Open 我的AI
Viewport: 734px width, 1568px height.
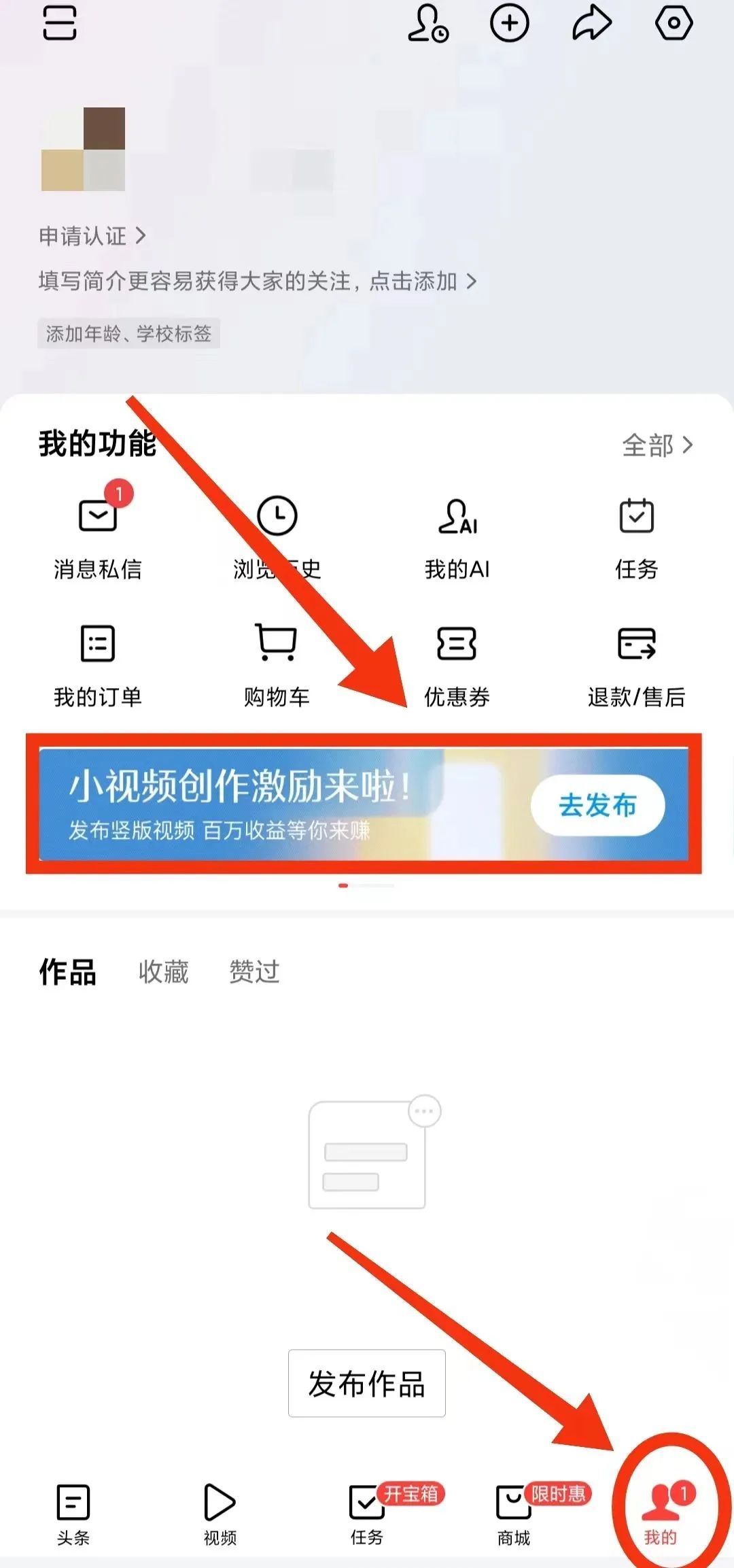(x=457, y=535)
